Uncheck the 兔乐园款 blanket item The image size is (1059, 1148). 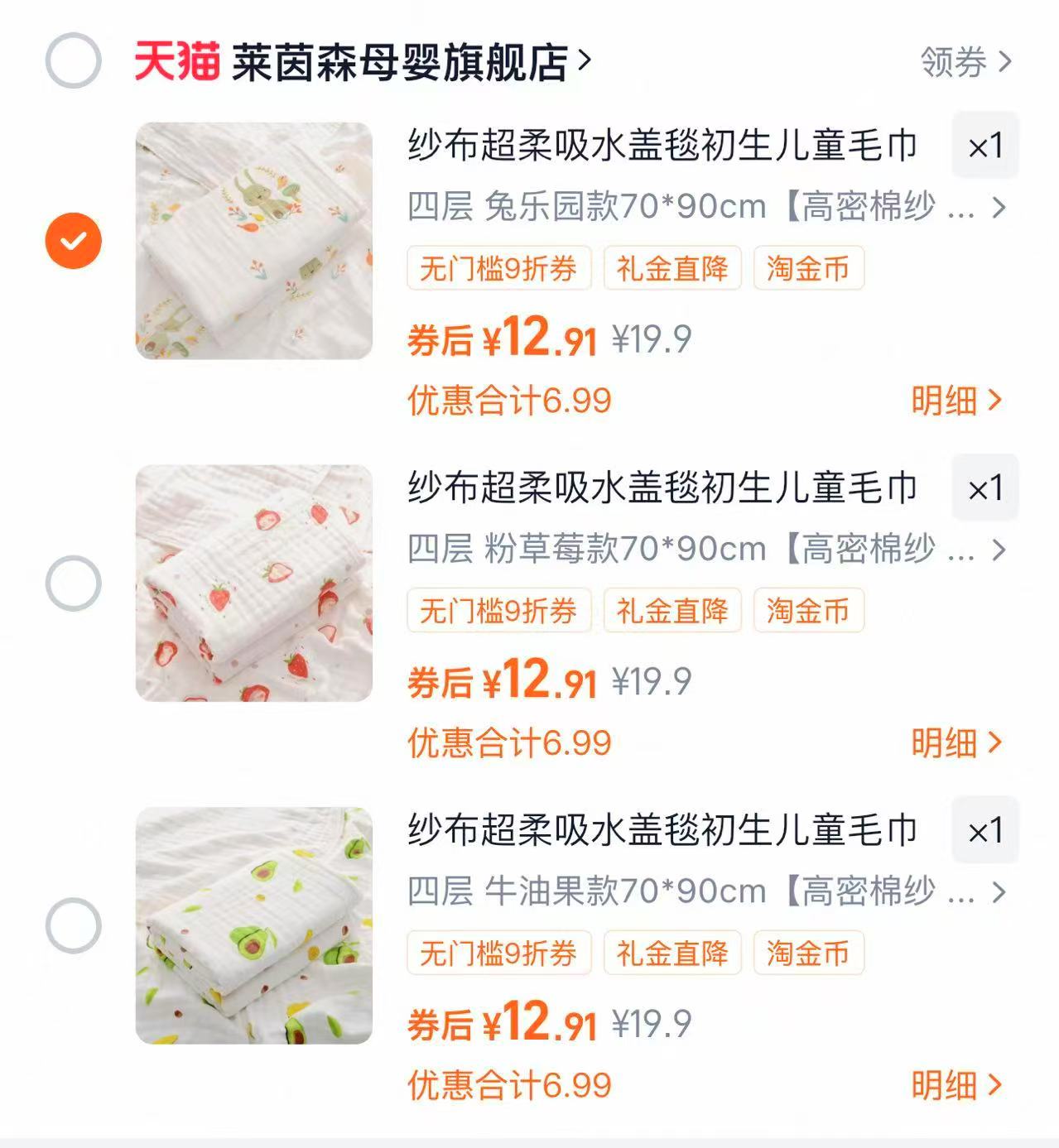tap(73, 241)
